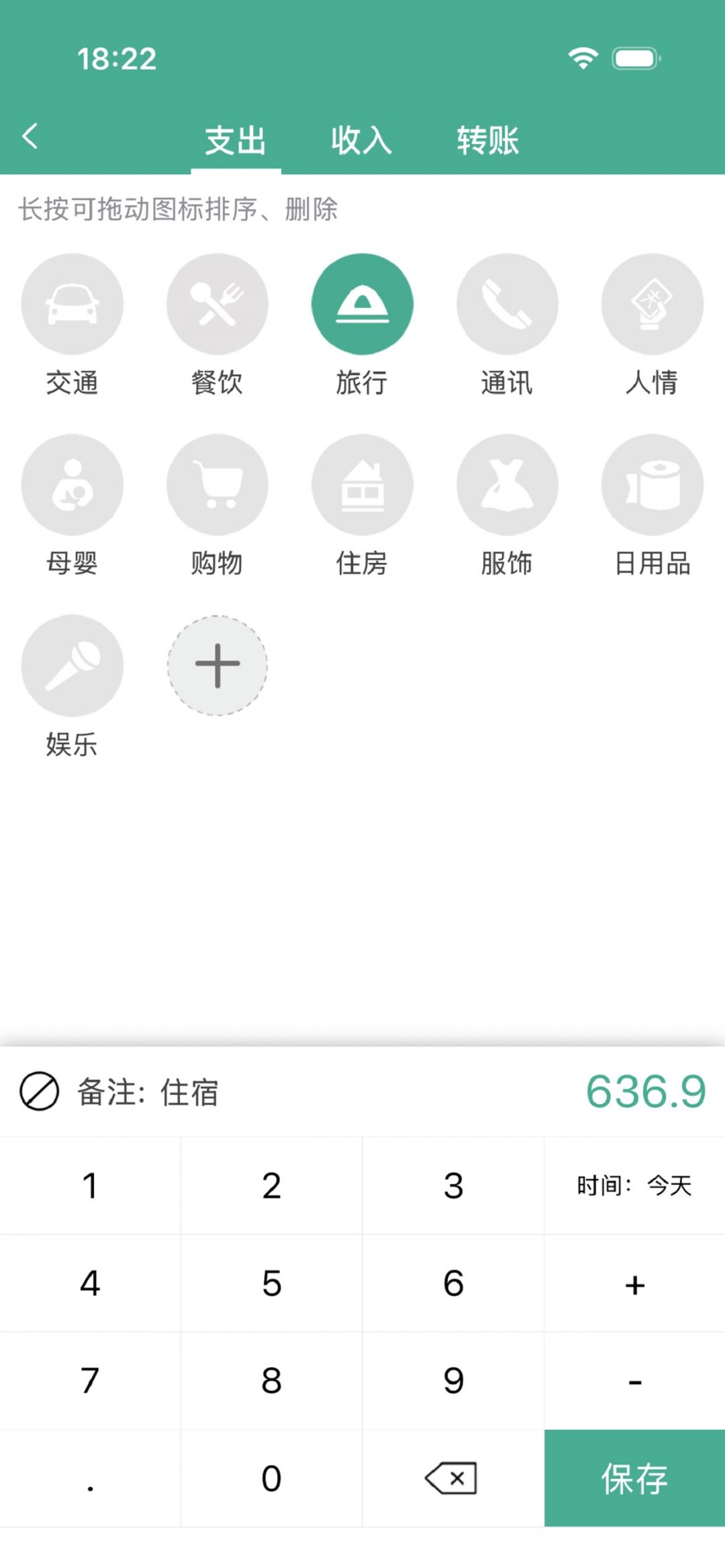The height and width of the screenshot is (1568, 725).
Task: Tap the decimal point key
Action: pyautogui.click(x=90, y=1478)
